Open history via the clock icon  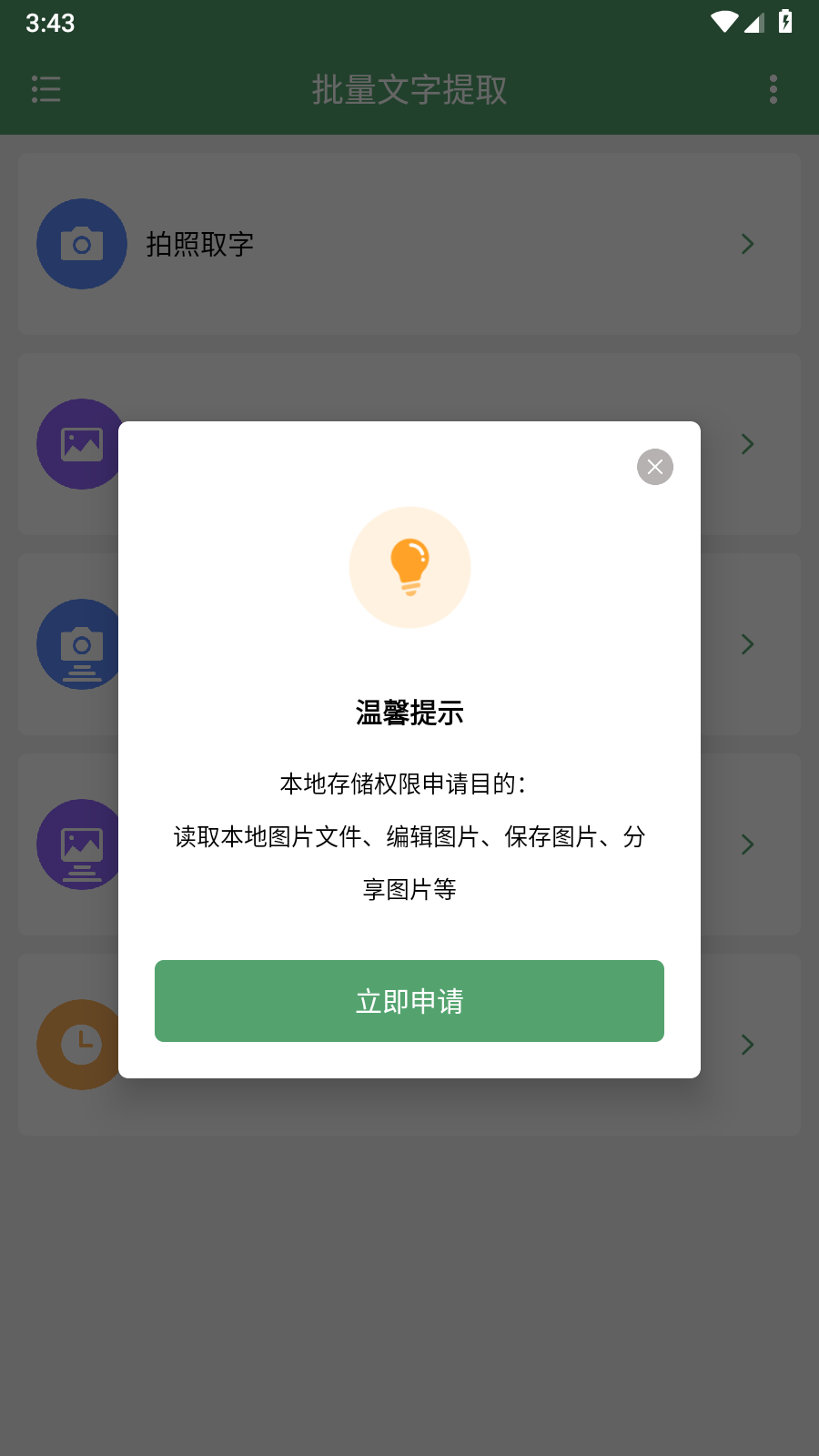click(x=82, y=1045)
